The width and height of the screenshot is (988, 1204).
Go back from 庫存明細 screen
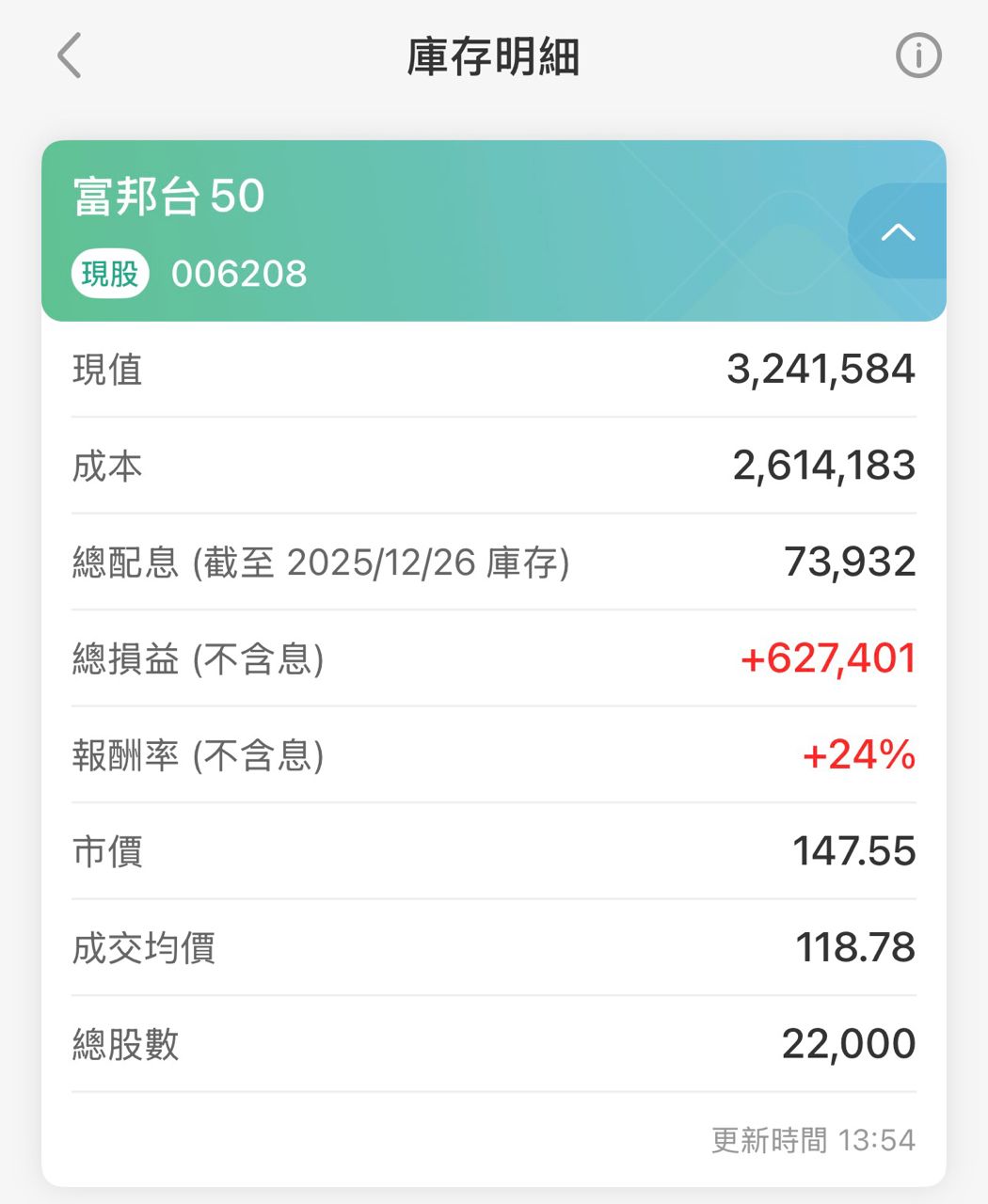click(x=70, y=55)
